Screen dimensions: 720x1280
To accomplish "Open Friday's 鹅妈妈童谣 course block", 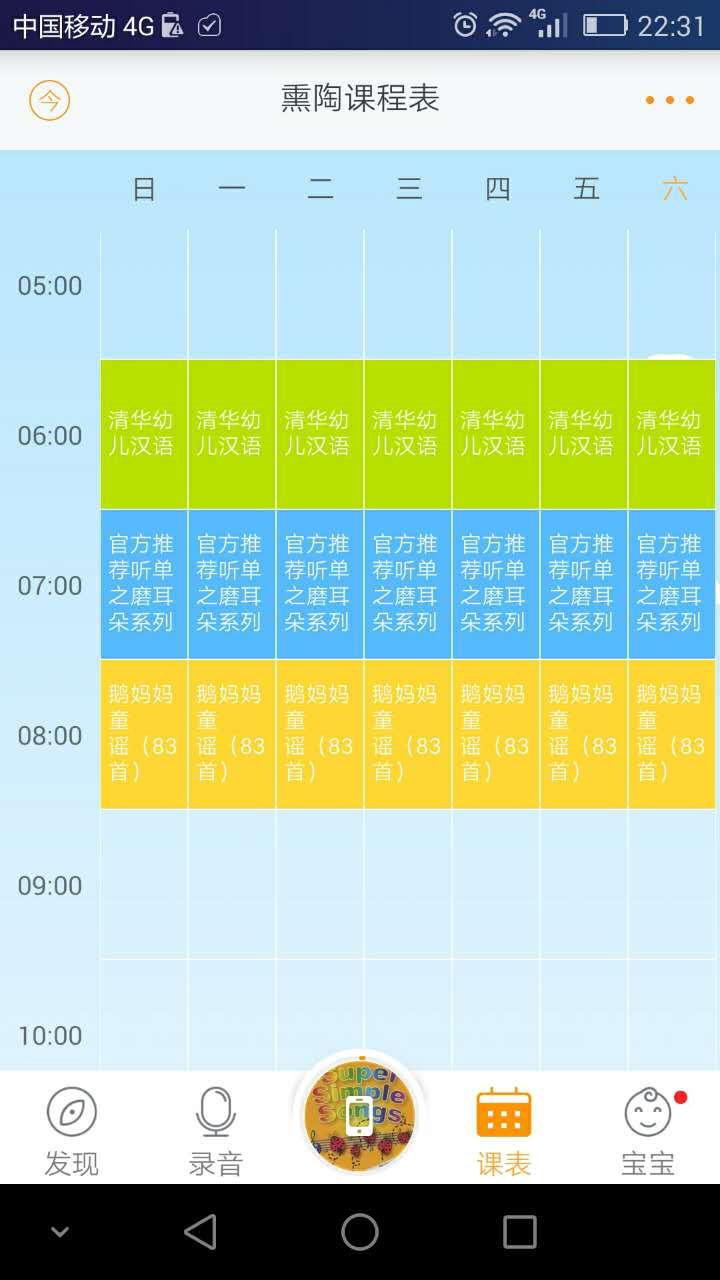I will point(584,734).
